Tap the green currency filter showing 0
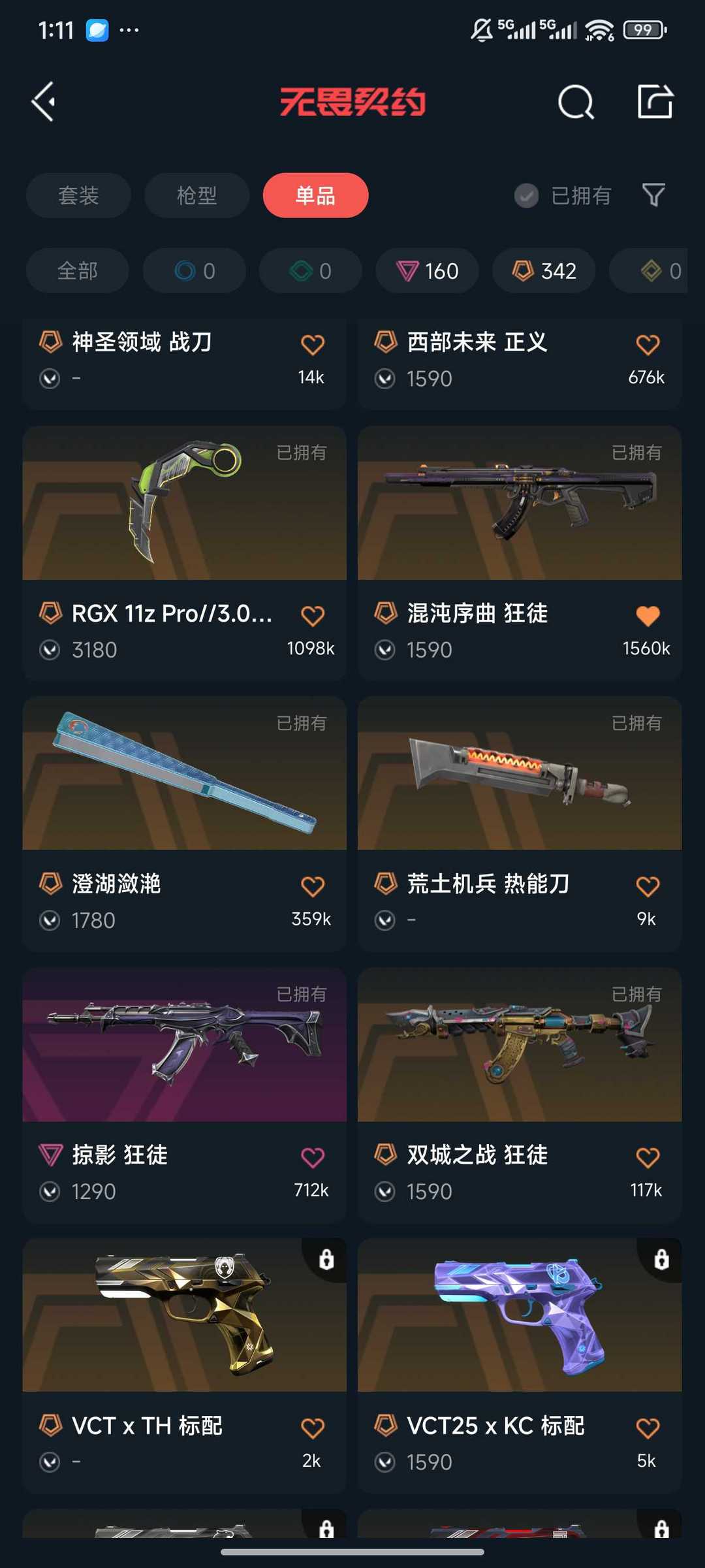Viewport: 705px width, 1568px height. click(x=310, y=270)
